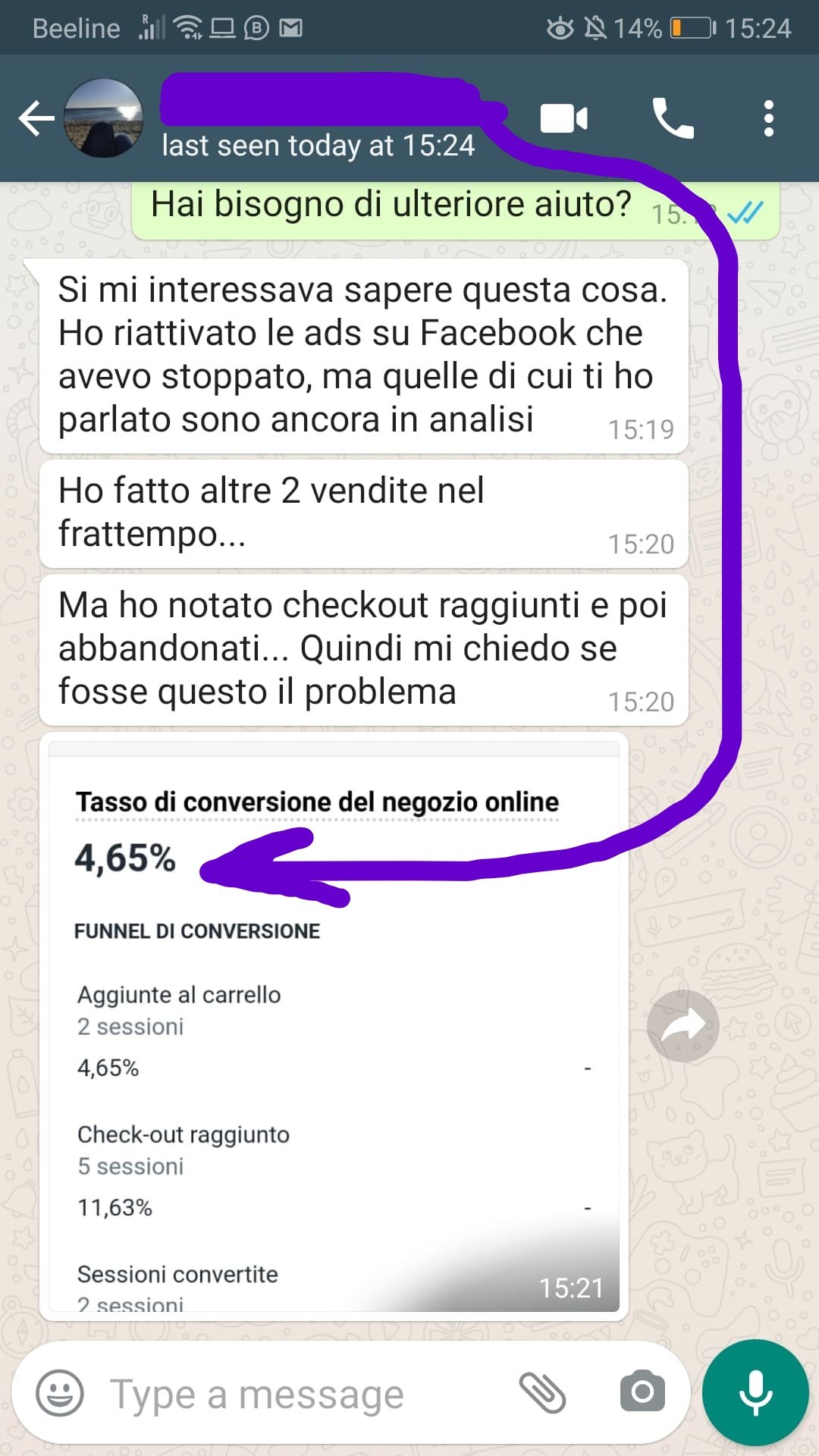Forward the shared screenshot
Image resolution: width=819 pixels, height=1456 pixels.
click(682, 1026)
